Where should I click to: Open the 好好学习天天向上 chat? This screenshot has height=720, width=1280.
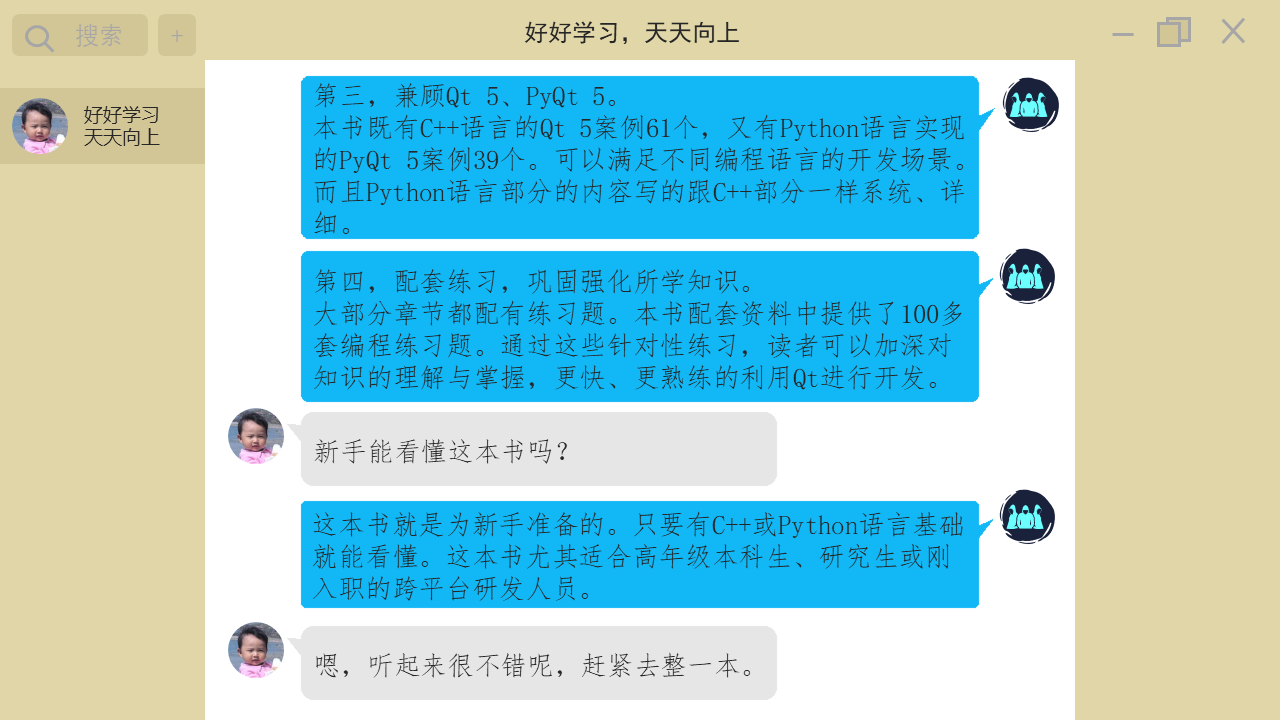click(102, 126)
